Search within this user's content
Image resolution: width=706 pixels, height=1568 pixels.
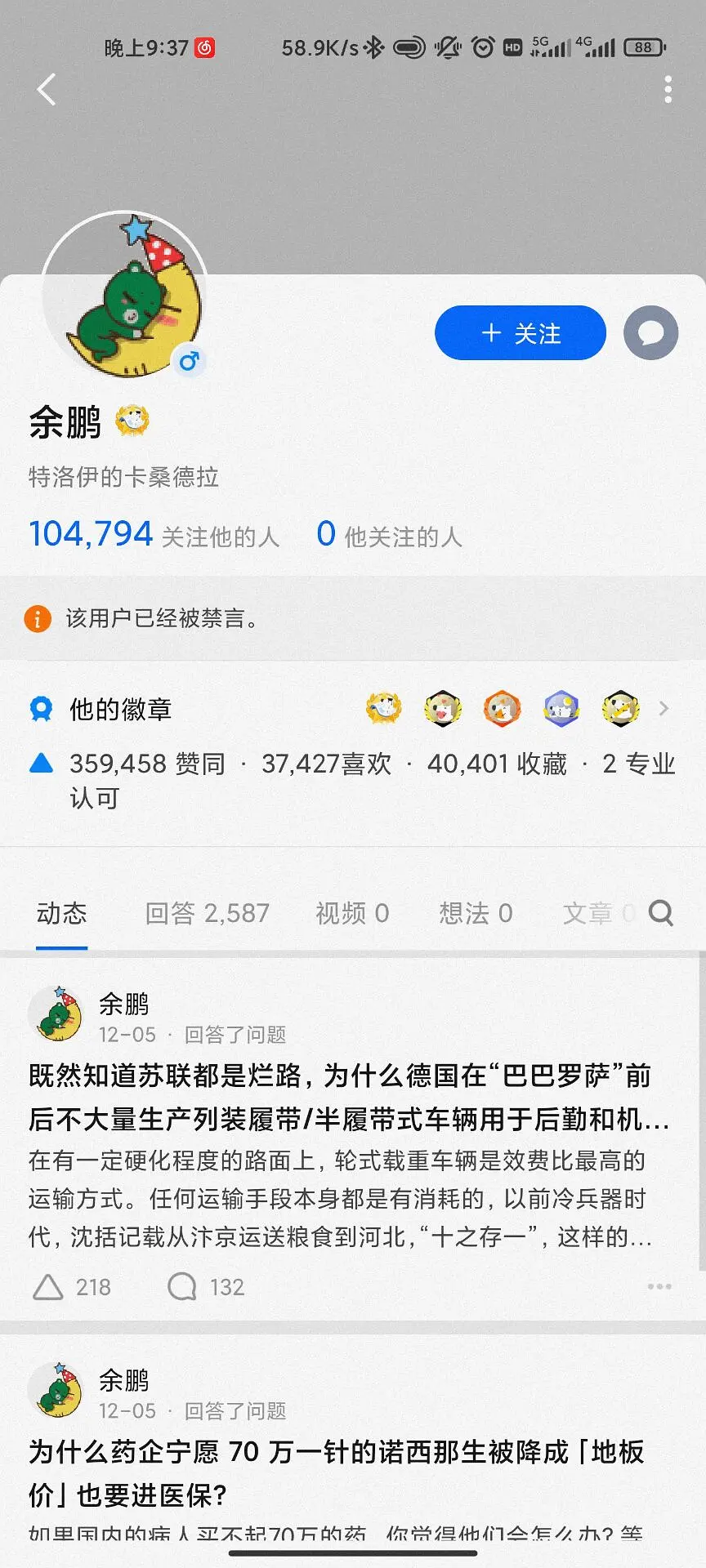pos(660,913)
